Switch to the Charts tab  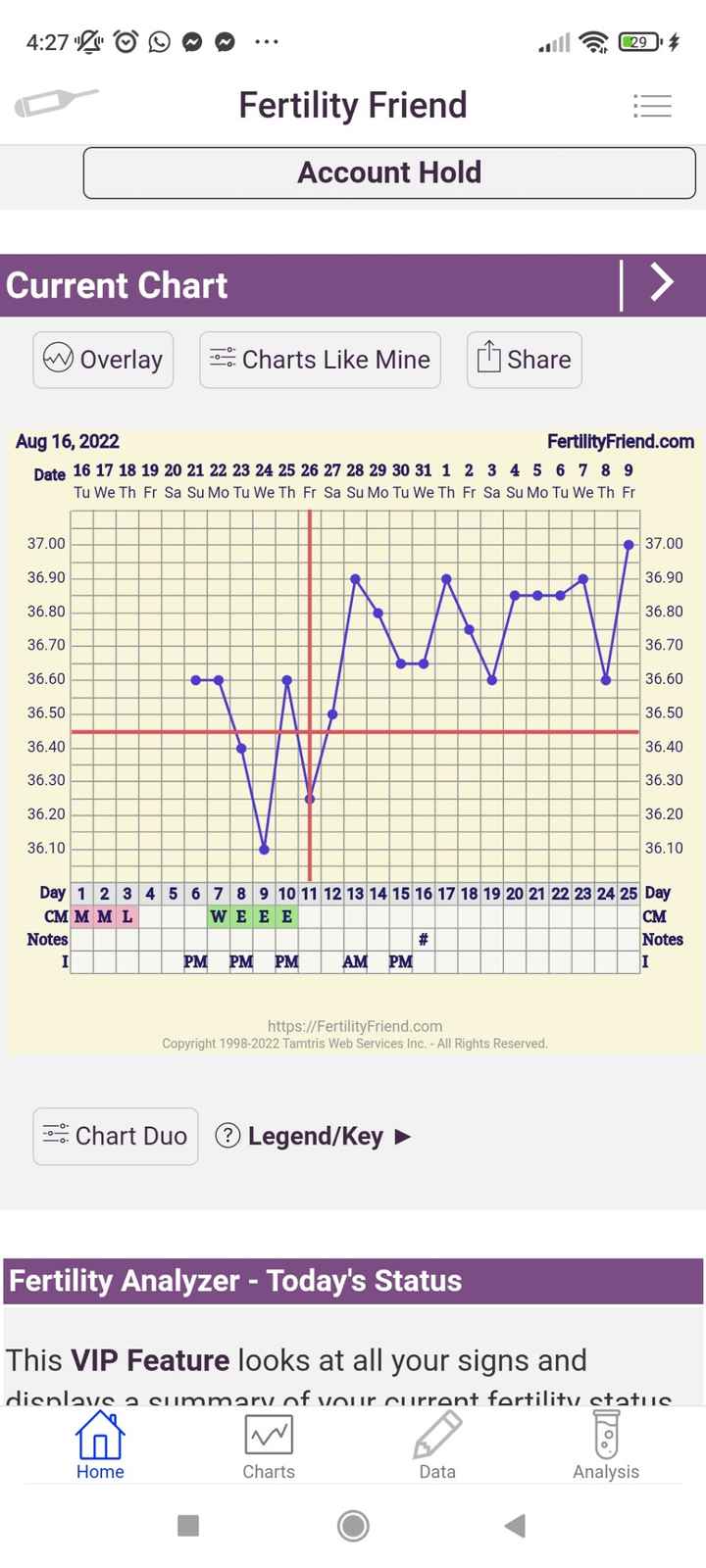[x=269, y=1445]
